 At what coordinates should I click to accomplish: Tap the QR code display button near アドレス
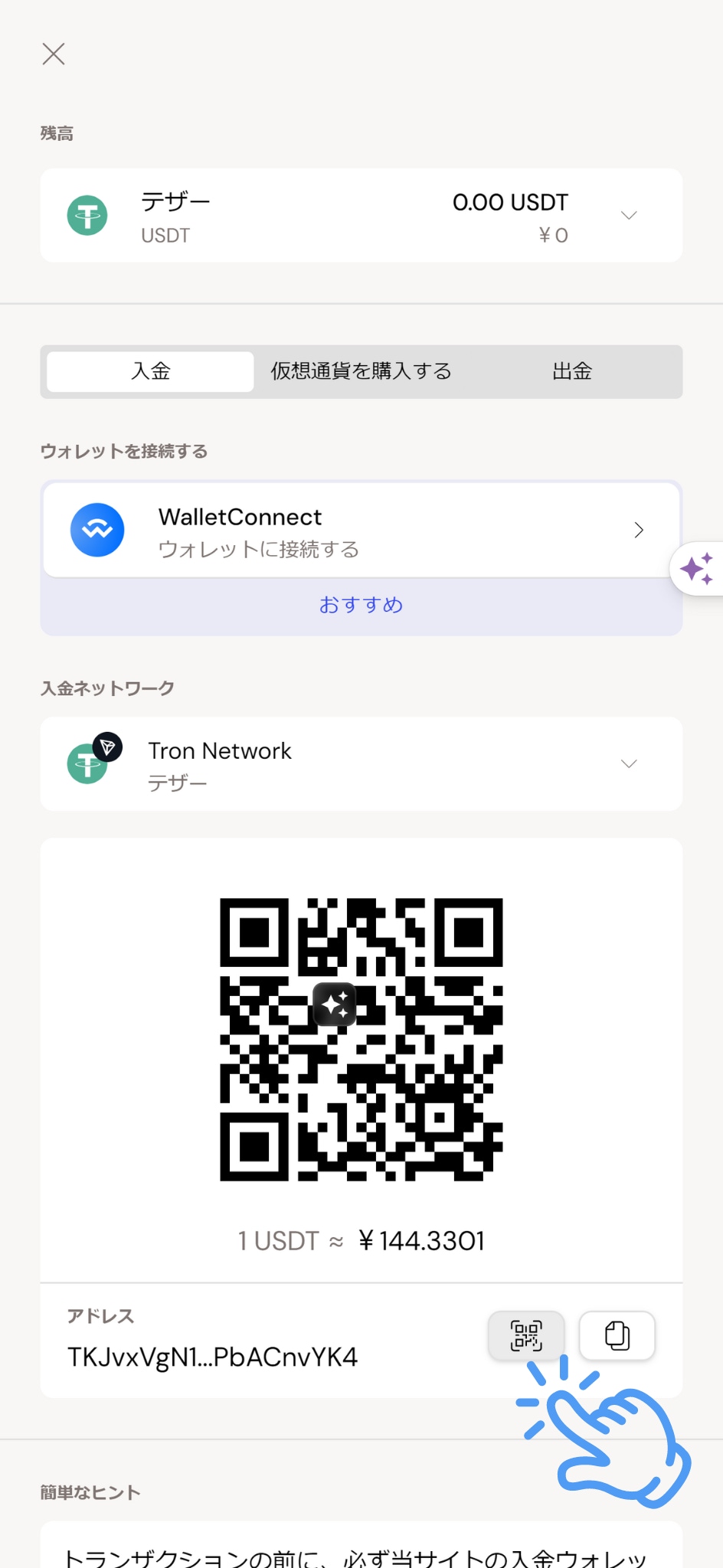pos(526,1335)
